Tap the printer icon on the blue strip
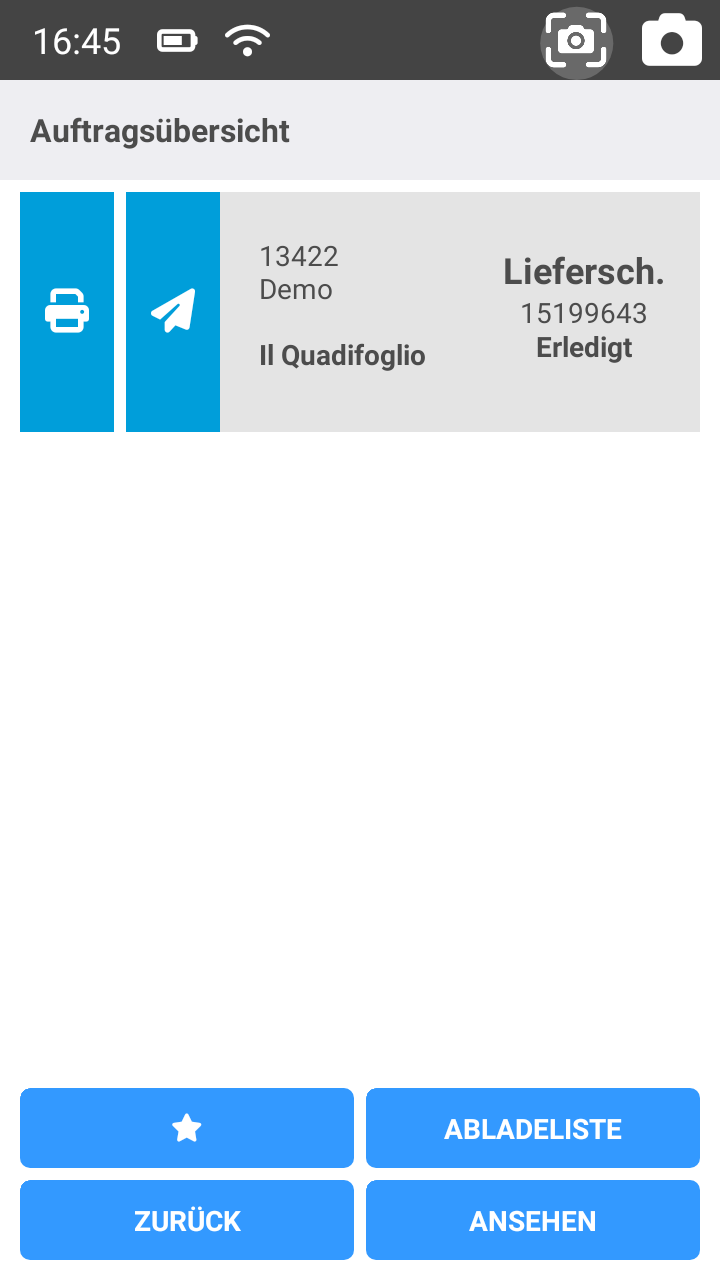The width and height of the screenshot is (720, 1280). pos(66,311)
